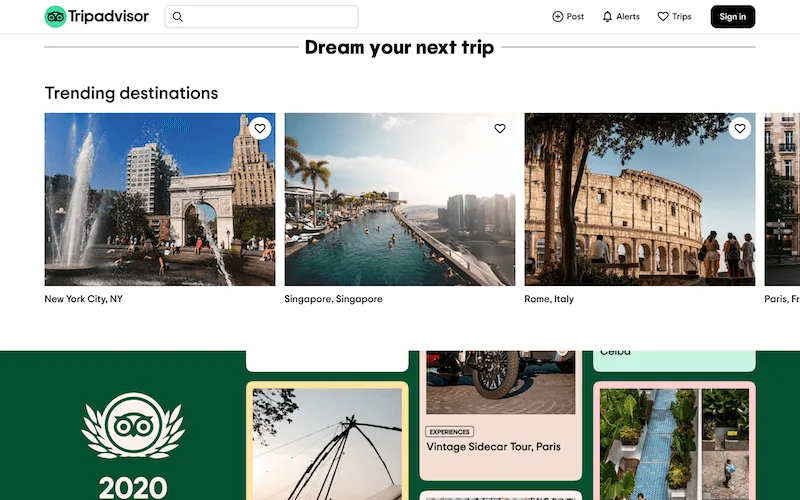Tap the Sign in button

pyautogui.click(x=732, y=16)
